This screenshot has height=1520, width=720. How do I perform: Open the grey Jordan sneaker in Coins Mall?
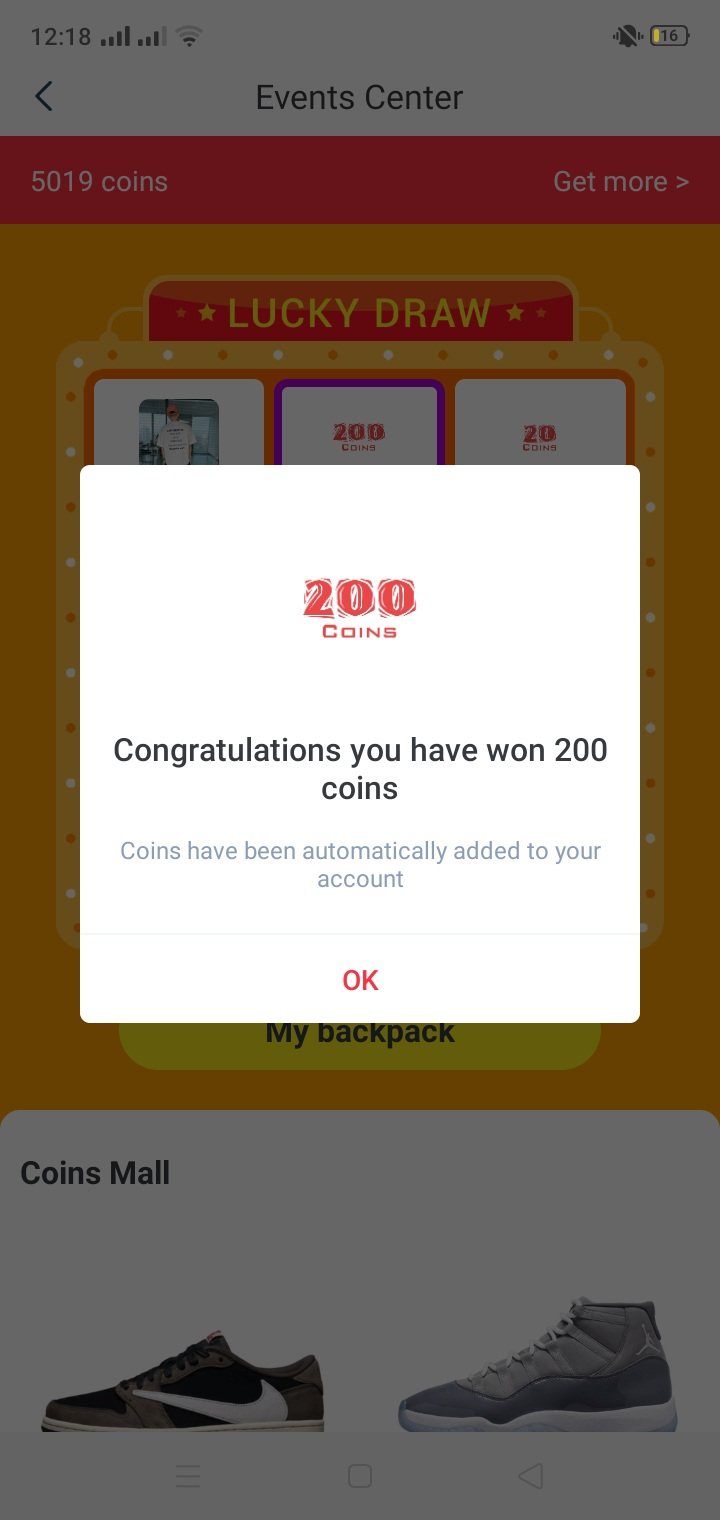click(x=538, y=1365)
